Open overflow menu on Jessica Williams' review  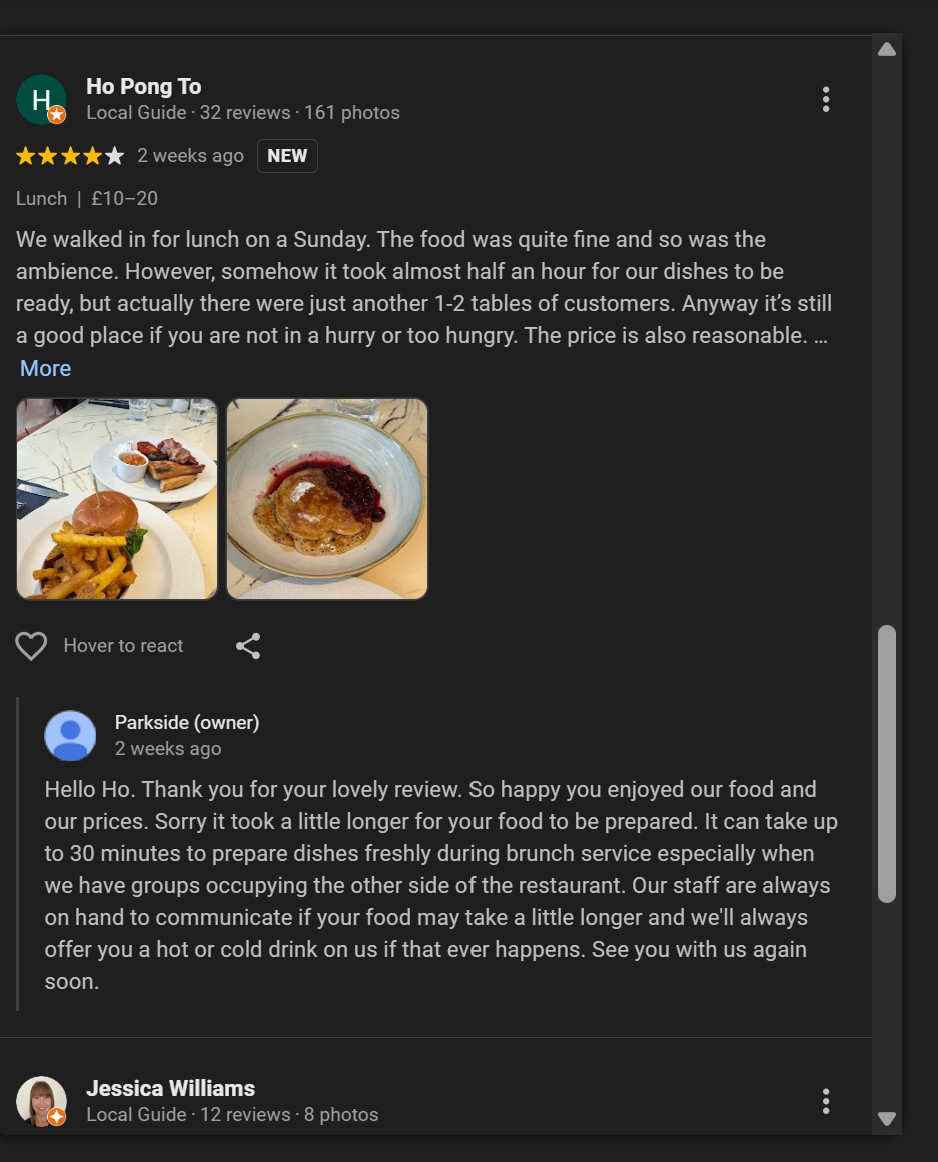pyautogui.click(x=825, y=1101)
